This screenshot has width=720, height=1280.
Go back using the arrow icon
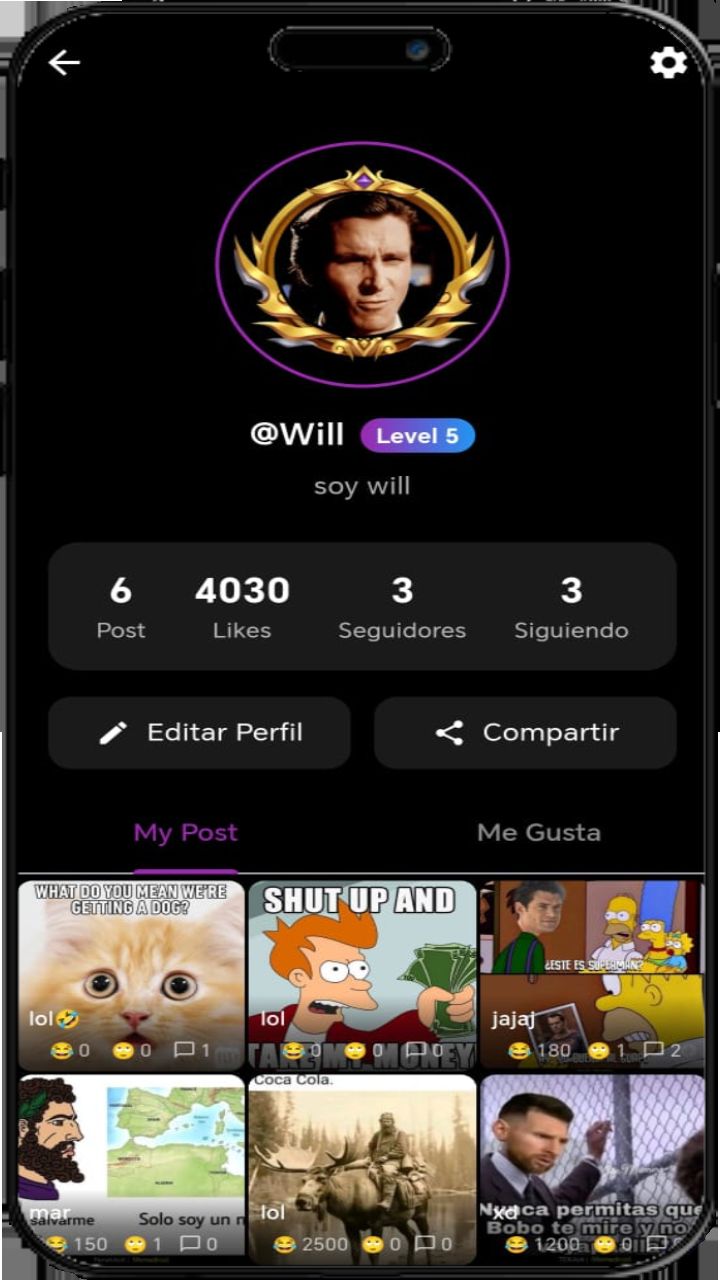pyautogui.click(x=64, y=63)
